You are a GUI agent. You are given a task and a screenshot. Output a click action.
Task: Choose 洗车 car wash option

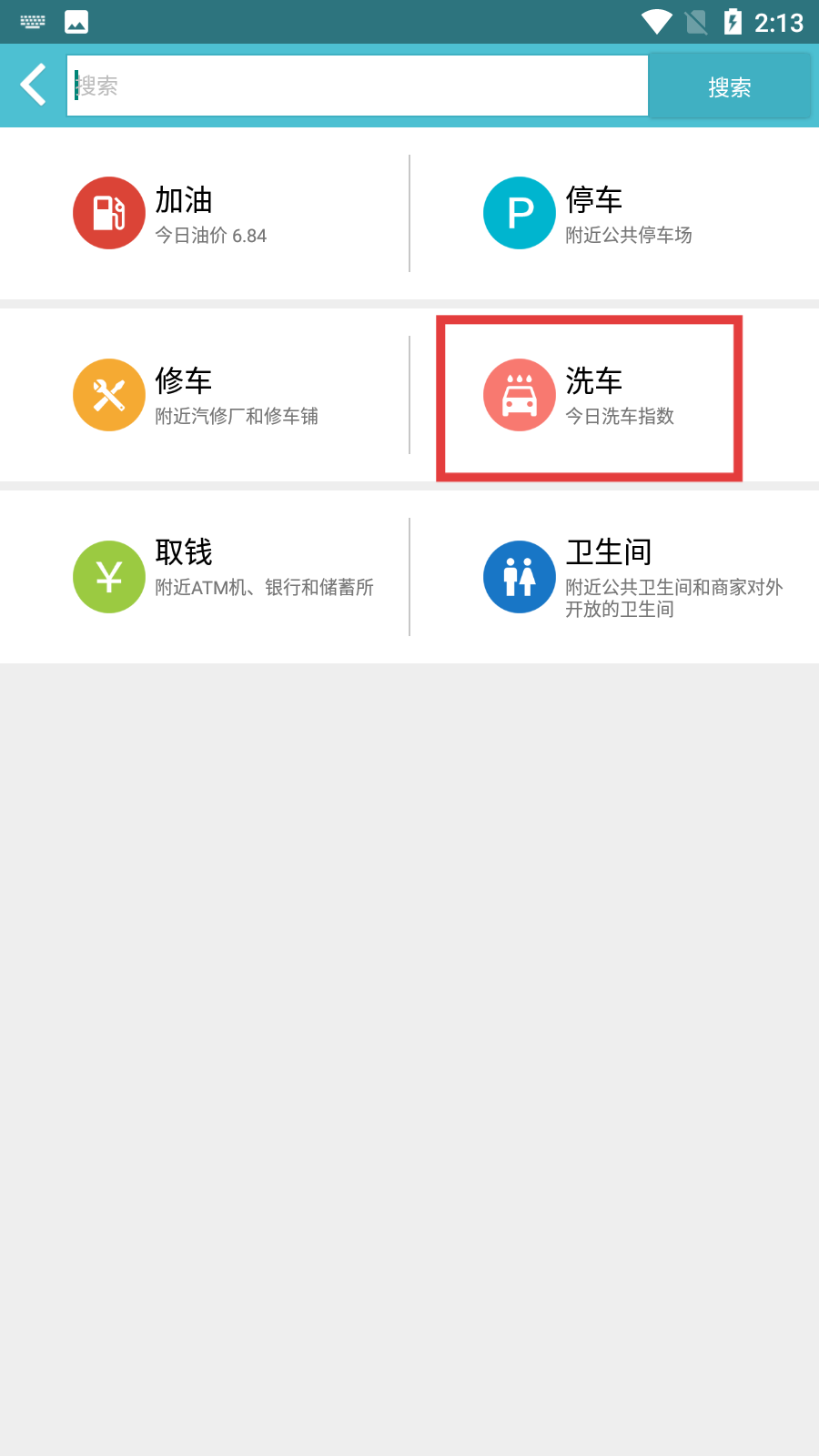[x=590, y=397]
